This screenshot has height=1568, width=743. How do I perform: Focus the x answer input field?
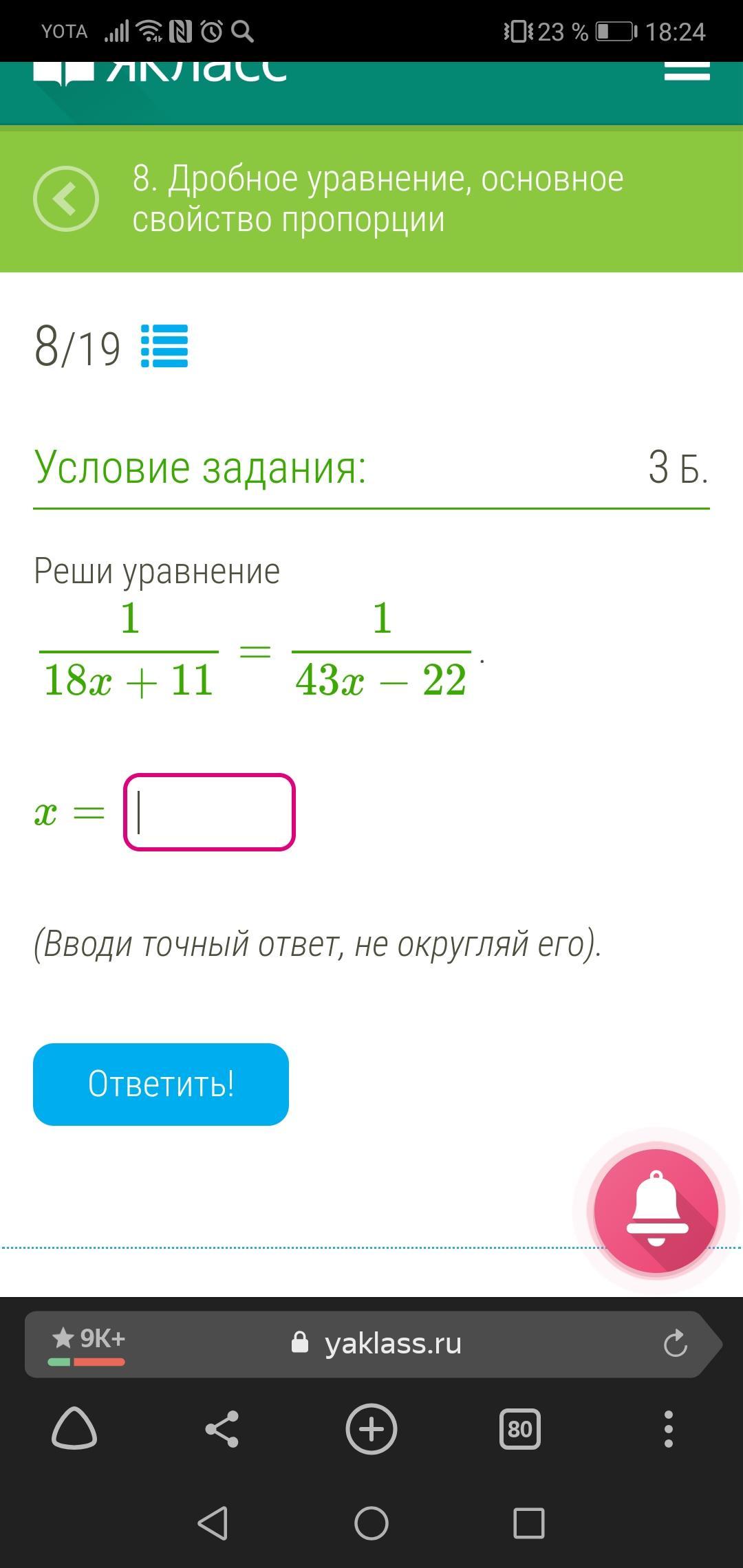pyautogui.click(x=209, y=812)
